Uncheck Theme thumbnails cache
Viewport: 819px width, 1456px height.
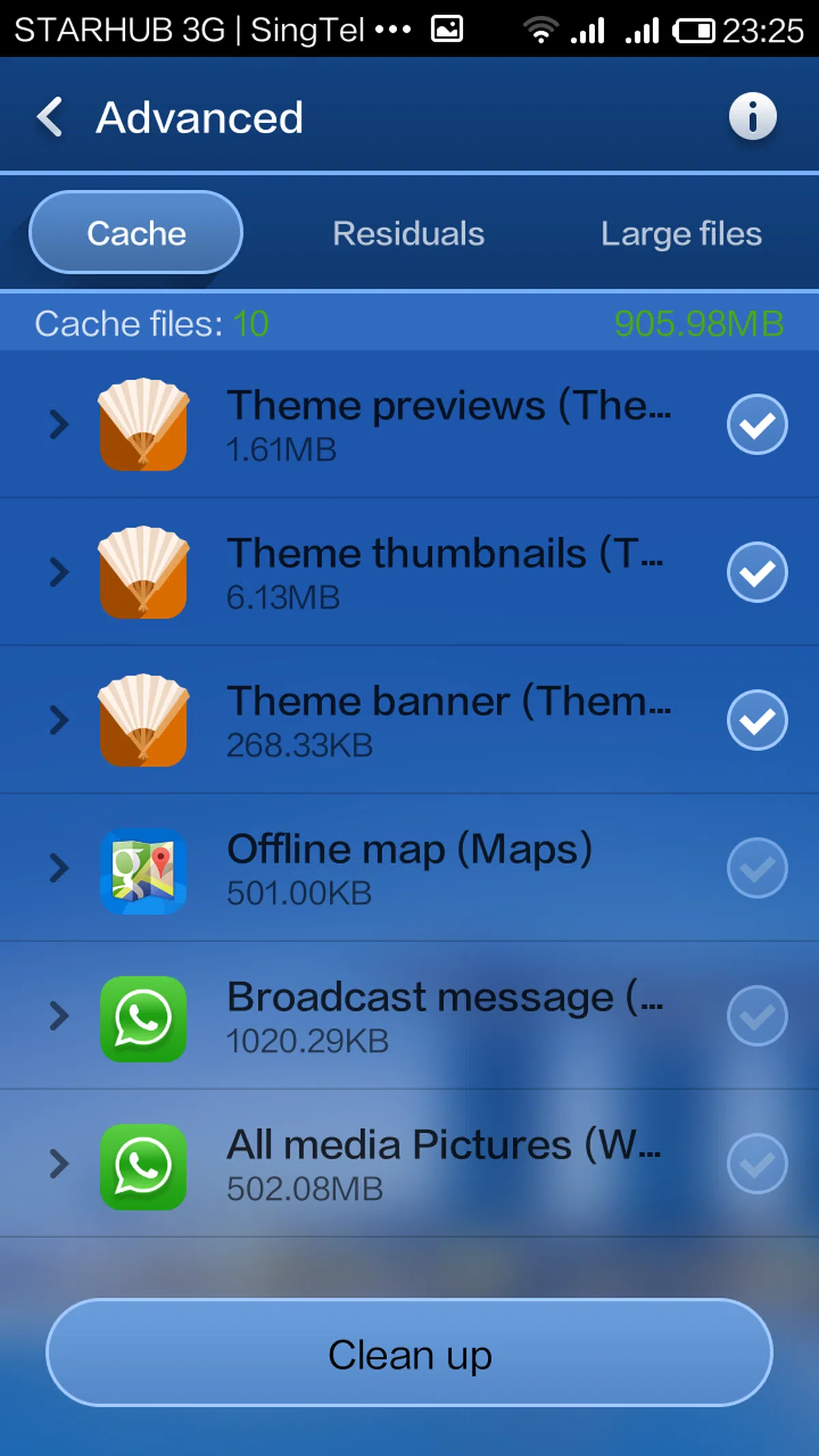[757, 572]
